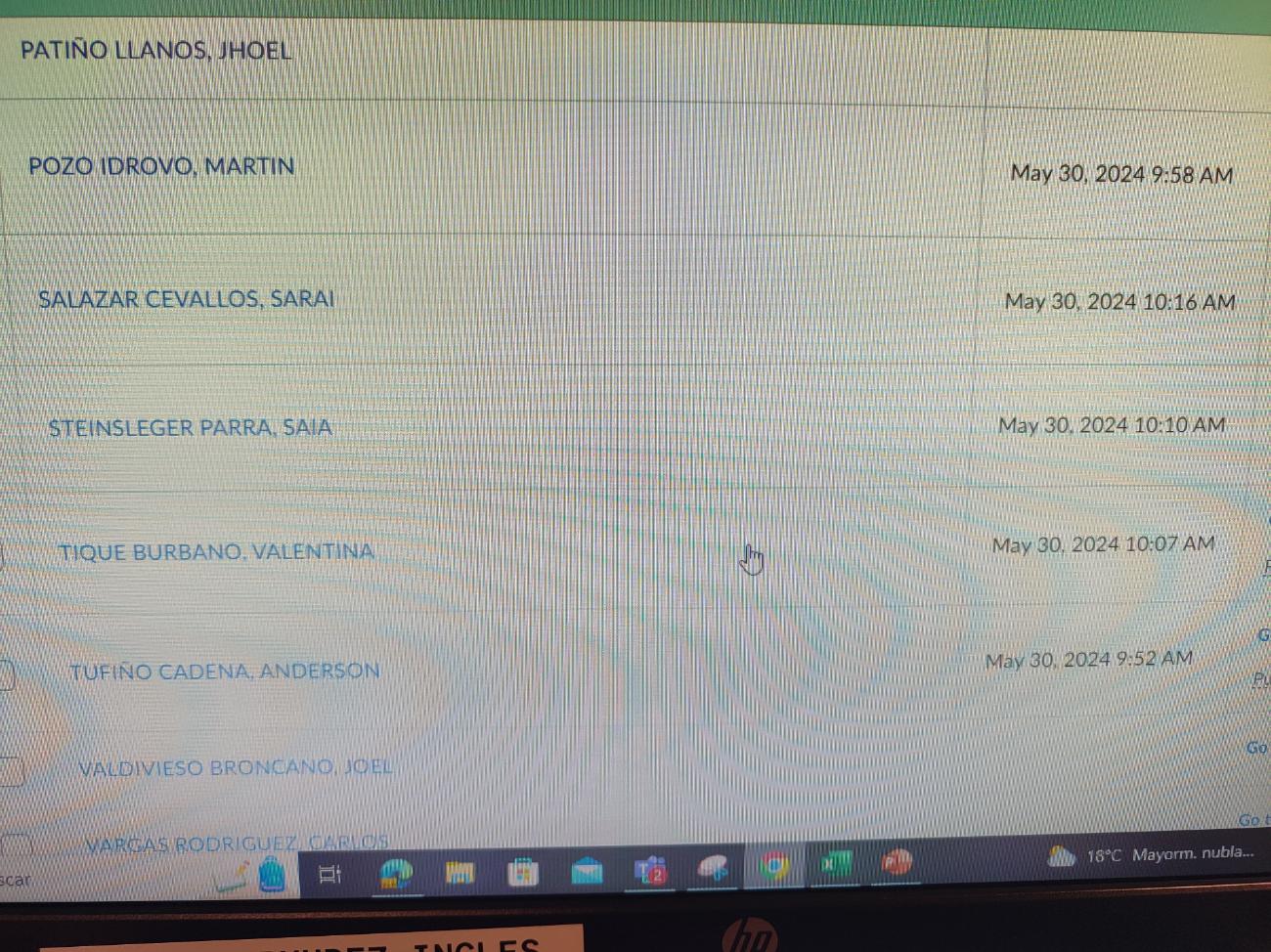The image size is (1271, 952).
Task: Open Excel from the taskbar
Action: 836,864
